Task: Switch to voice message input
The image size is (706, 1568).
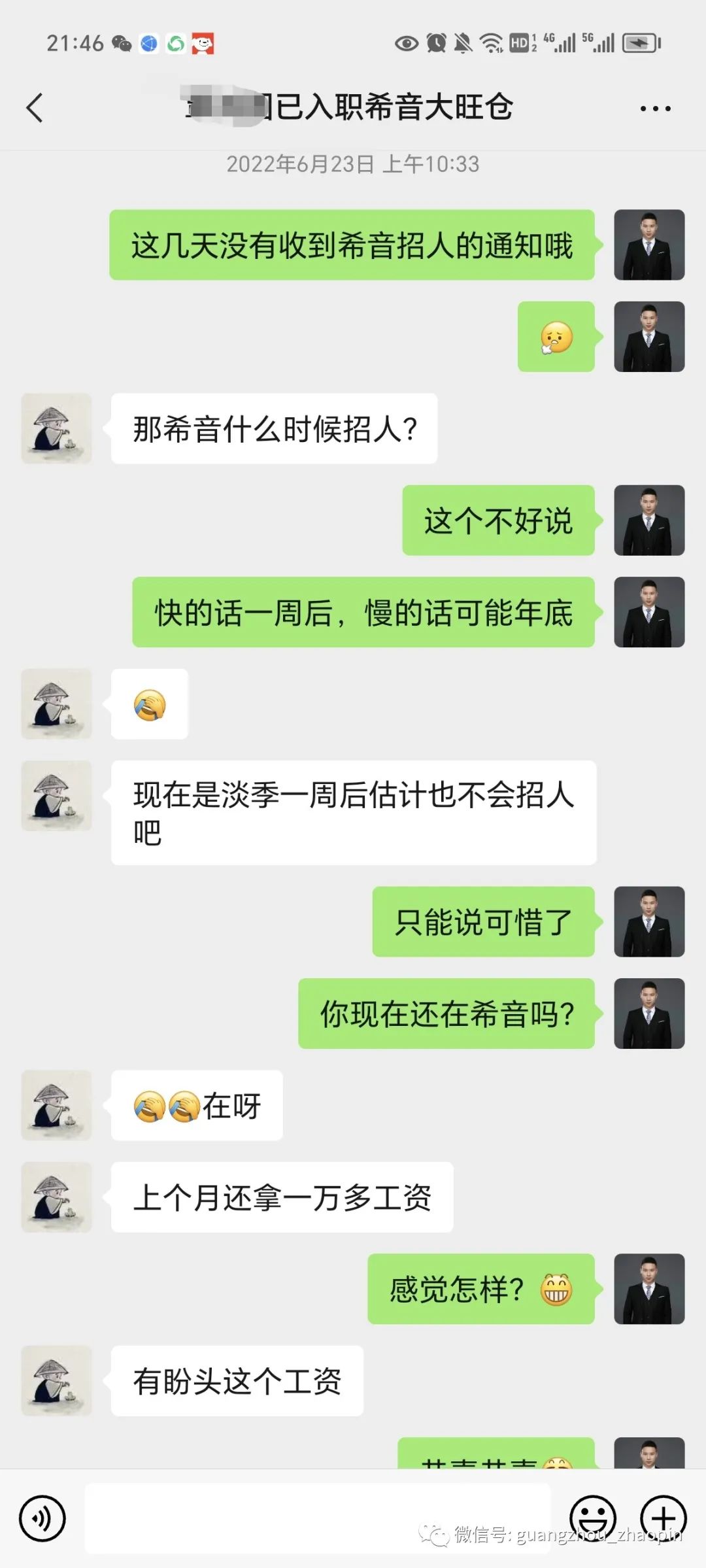Action: point(42,1518)
